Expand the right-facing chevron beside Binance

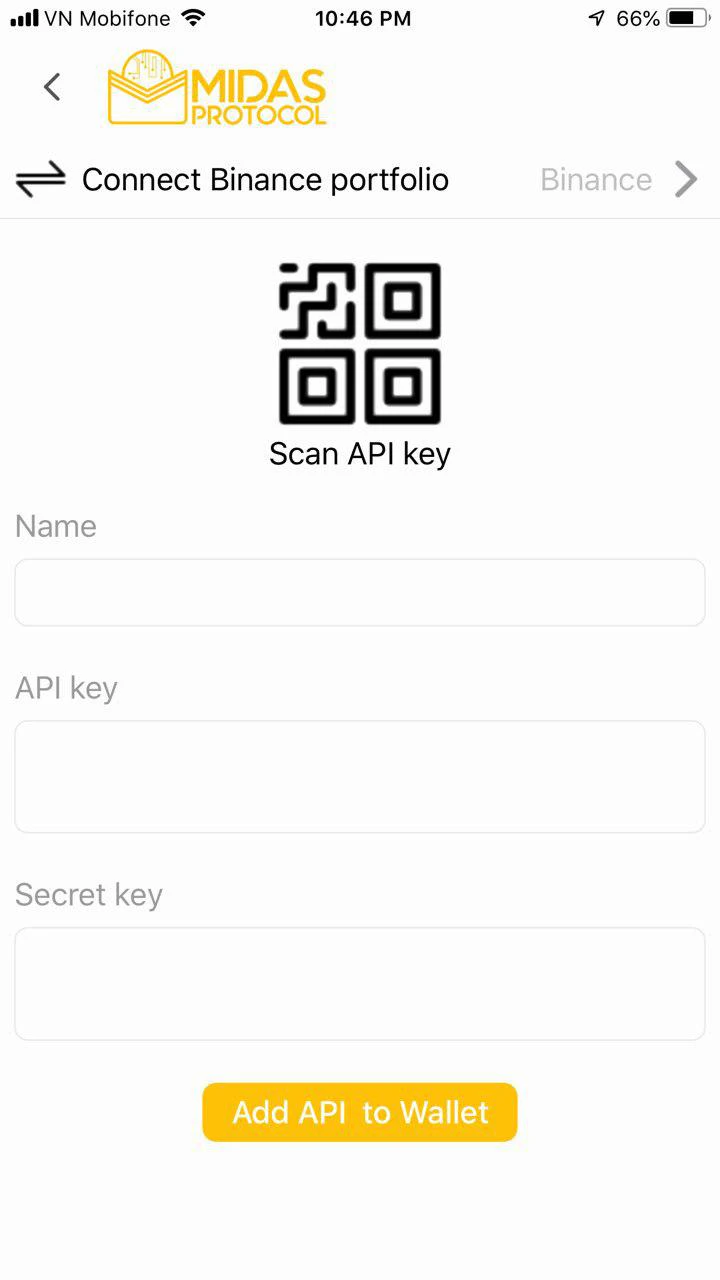[x=686, y=179]
